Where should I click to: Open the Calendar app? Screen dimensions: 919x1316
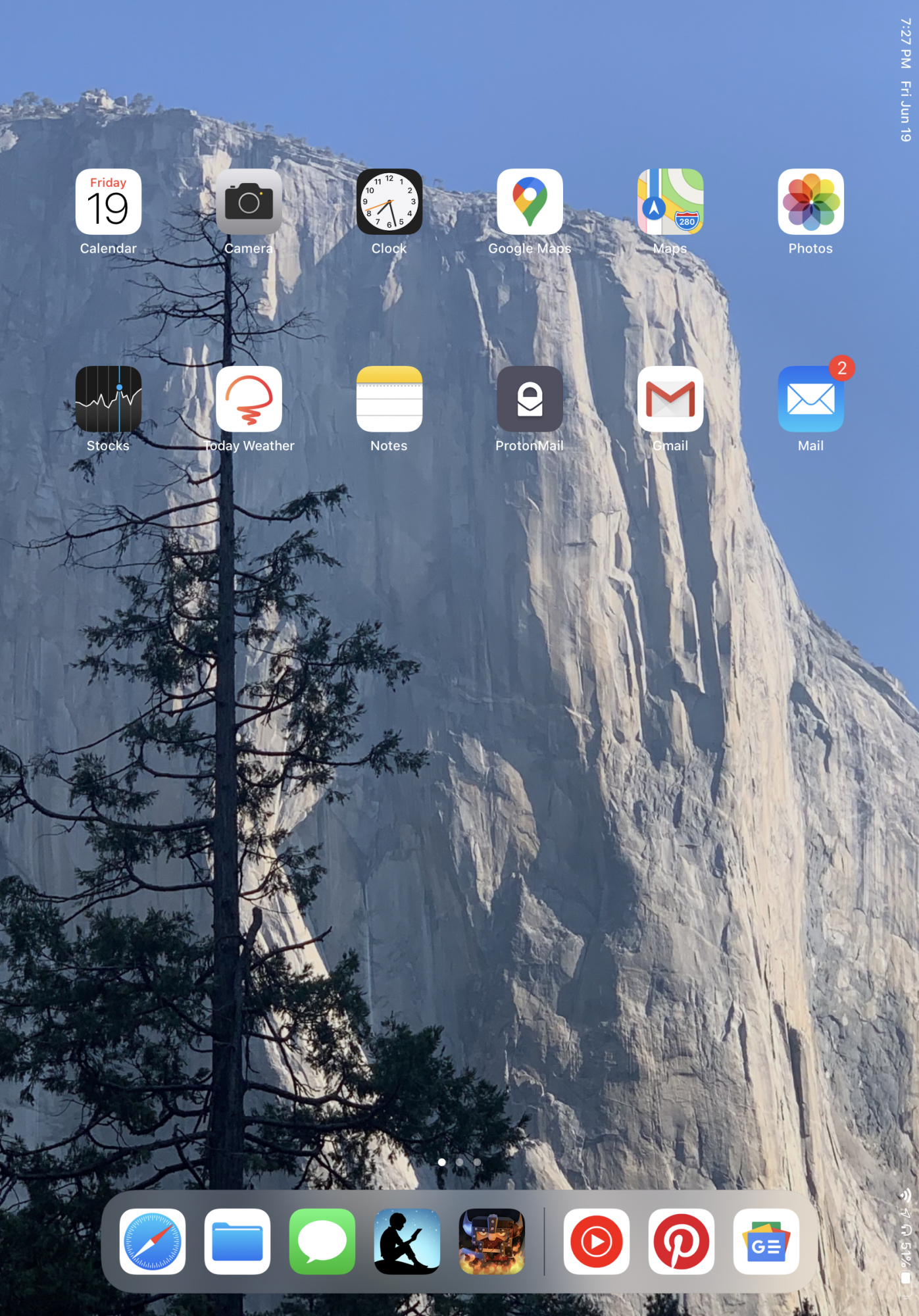109,202
